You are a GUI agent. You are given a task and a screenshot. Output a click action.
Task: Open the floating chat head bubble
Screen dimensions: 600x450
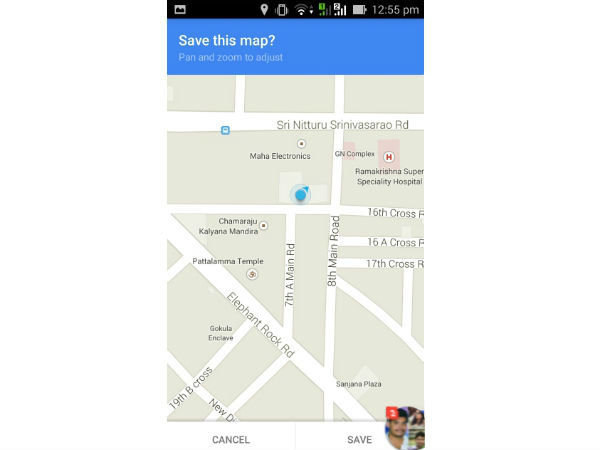(407, 428)
